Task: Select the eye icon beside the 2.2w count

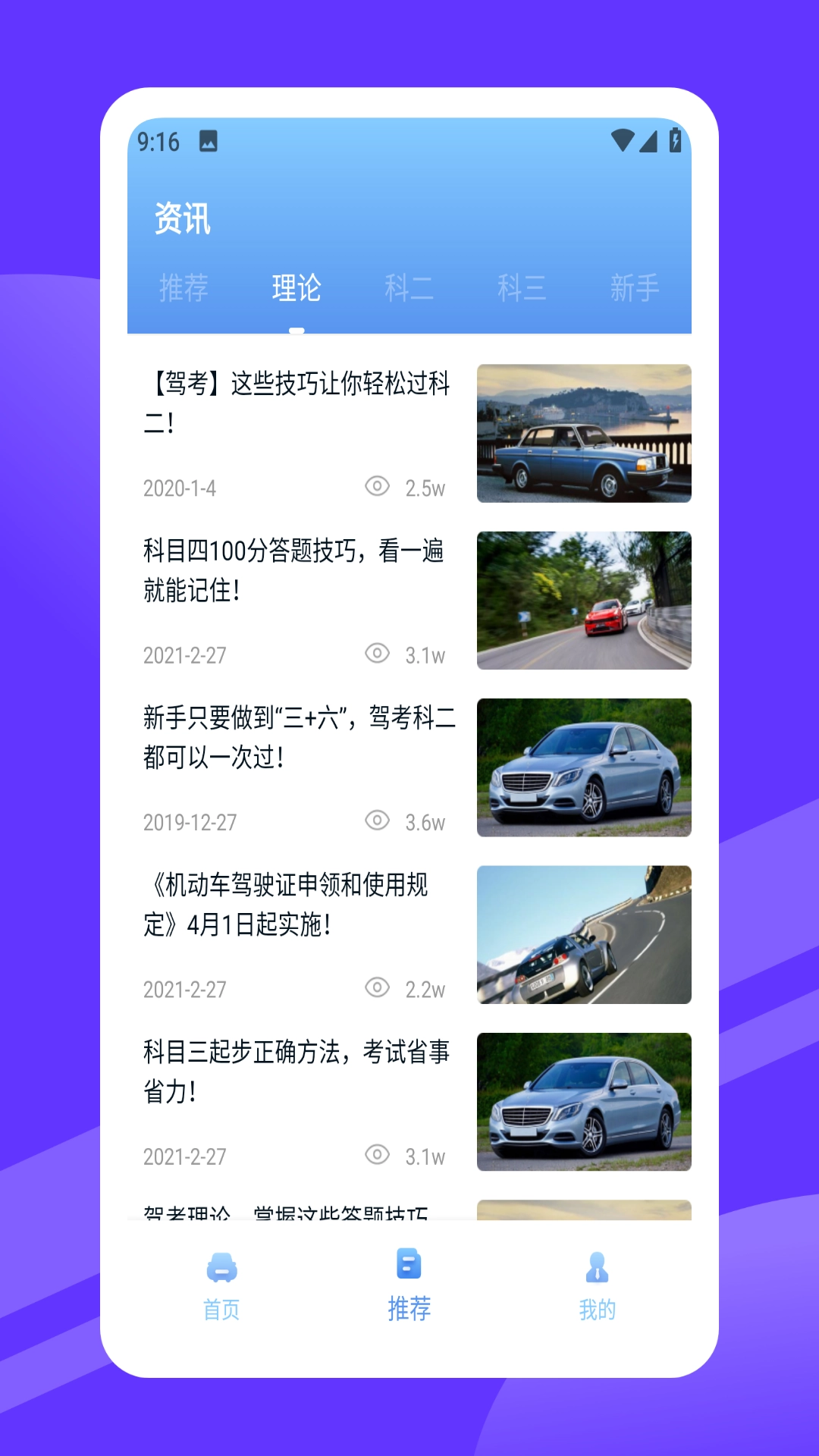Action: pos(377,989)
